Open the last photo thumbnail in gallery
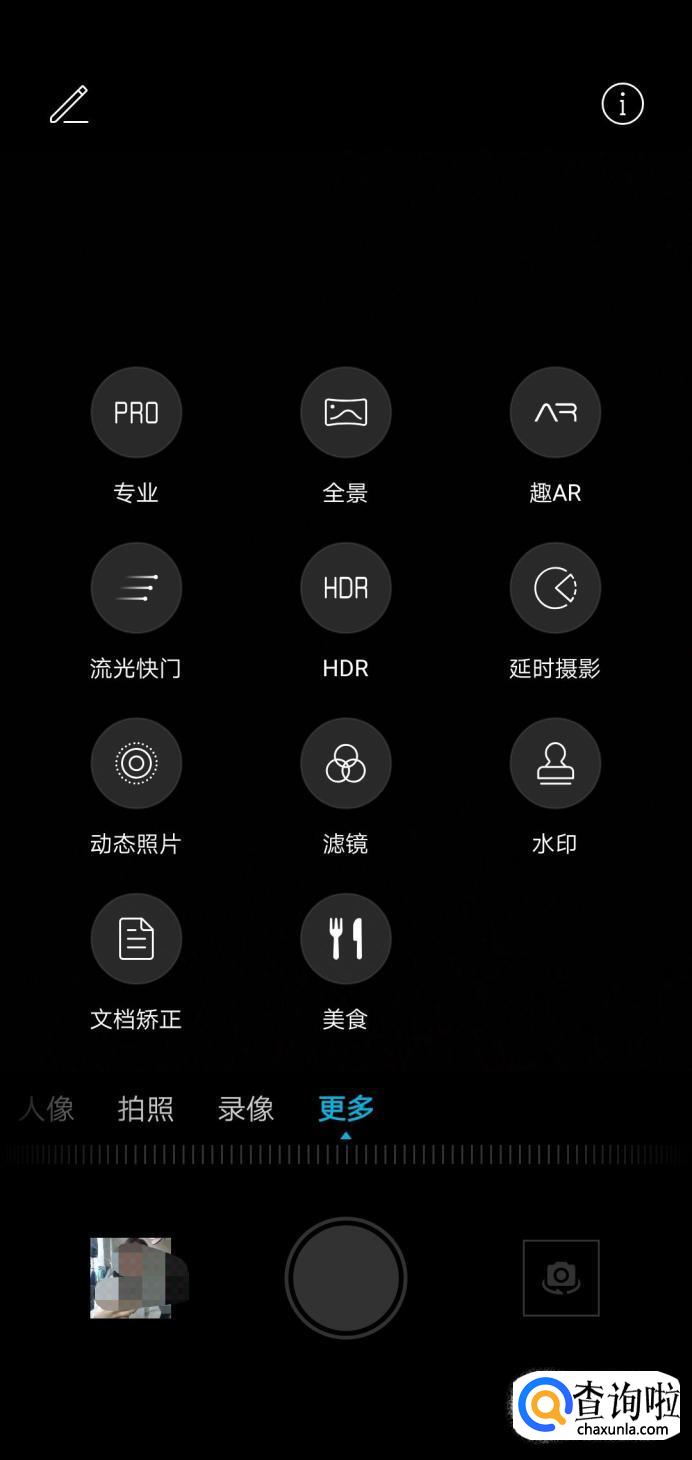 point(131,1278)
